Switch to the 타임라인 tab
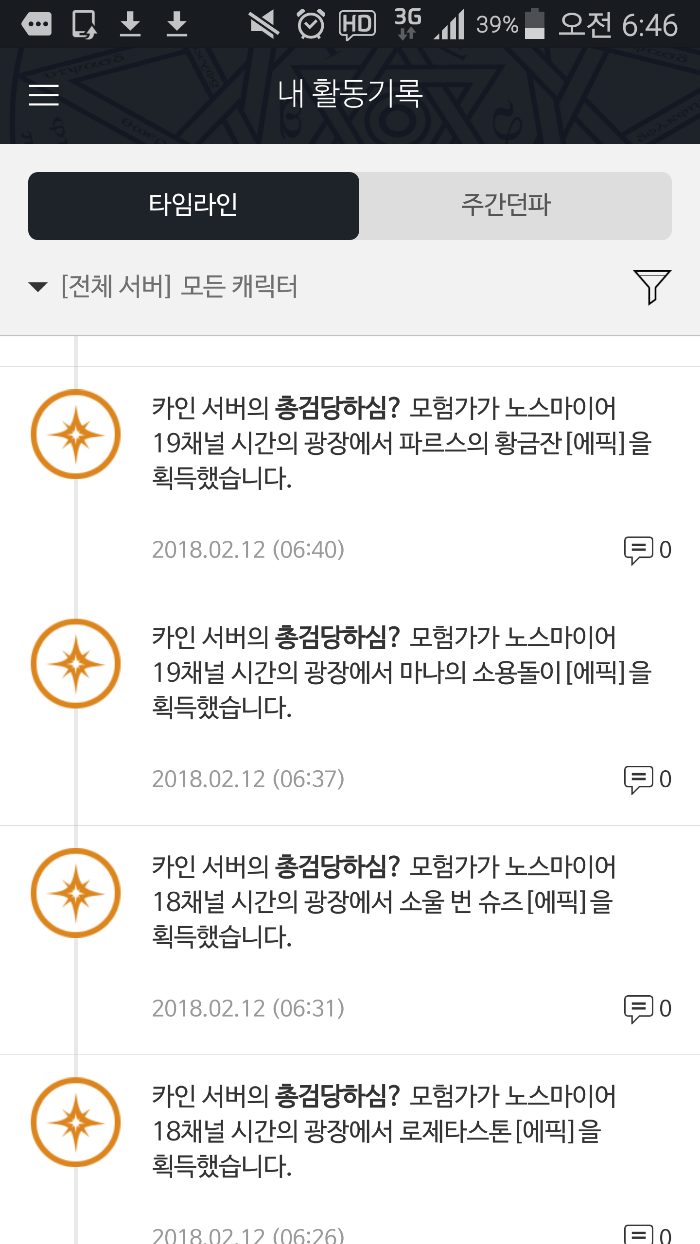The width and height of the screenshot is (700, 1244). tap(193, 206)
